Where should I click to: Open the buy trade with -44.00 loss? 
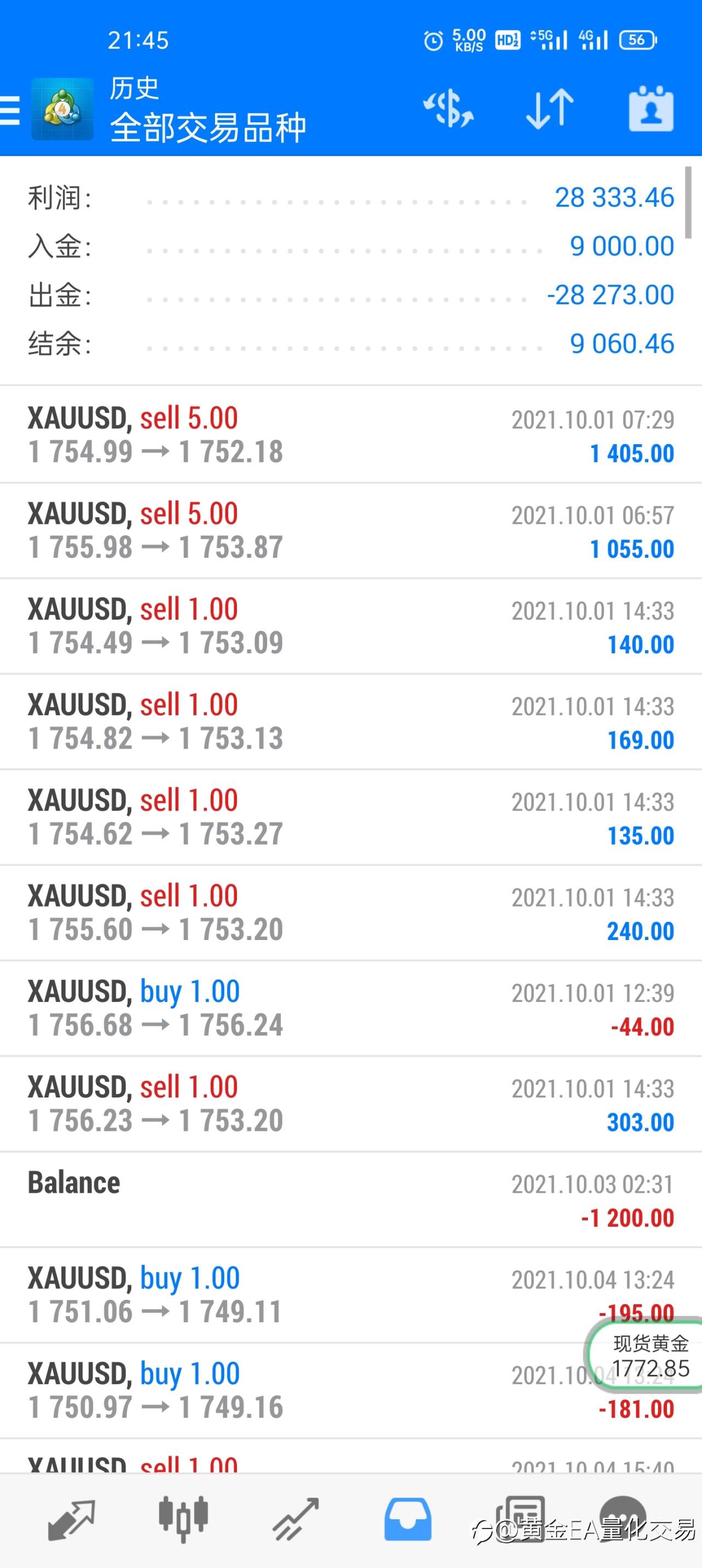(x=350, y=1008)
